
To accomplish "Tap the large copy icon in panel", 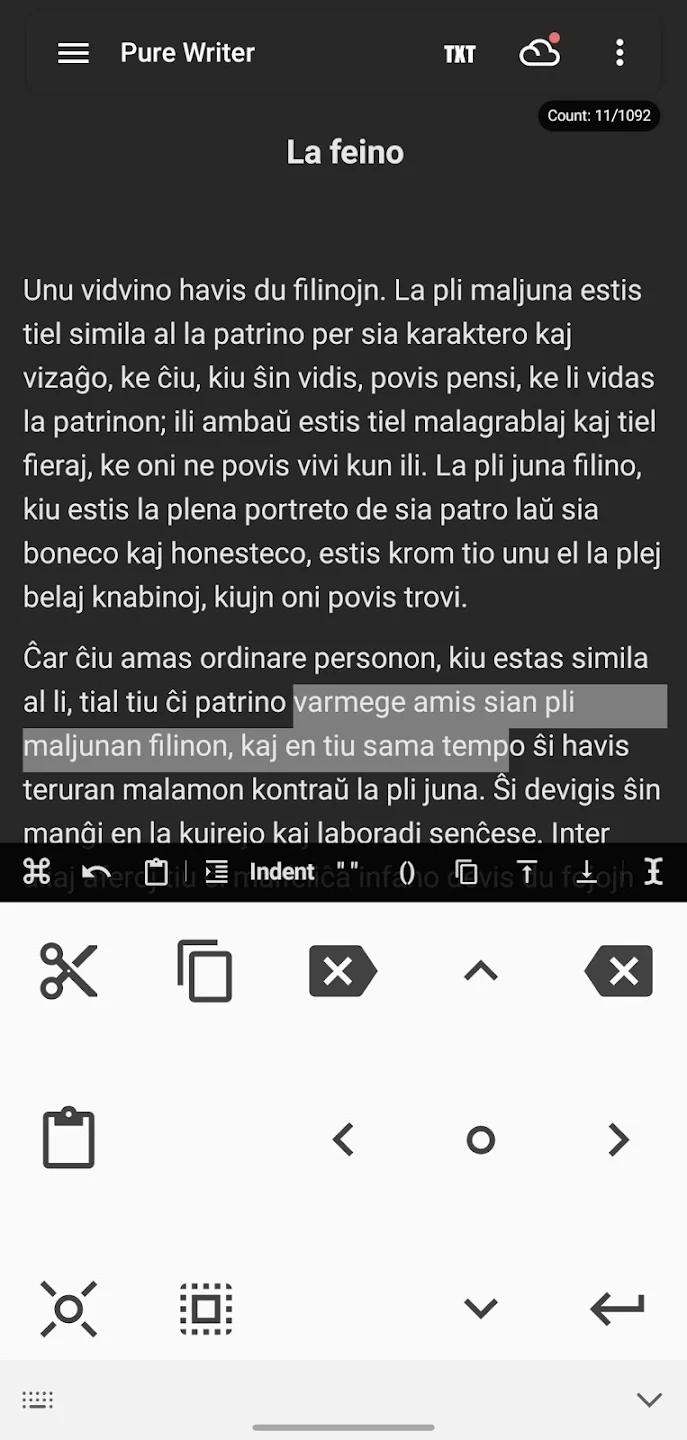I will pyautogui.click(x=205, y=971).
